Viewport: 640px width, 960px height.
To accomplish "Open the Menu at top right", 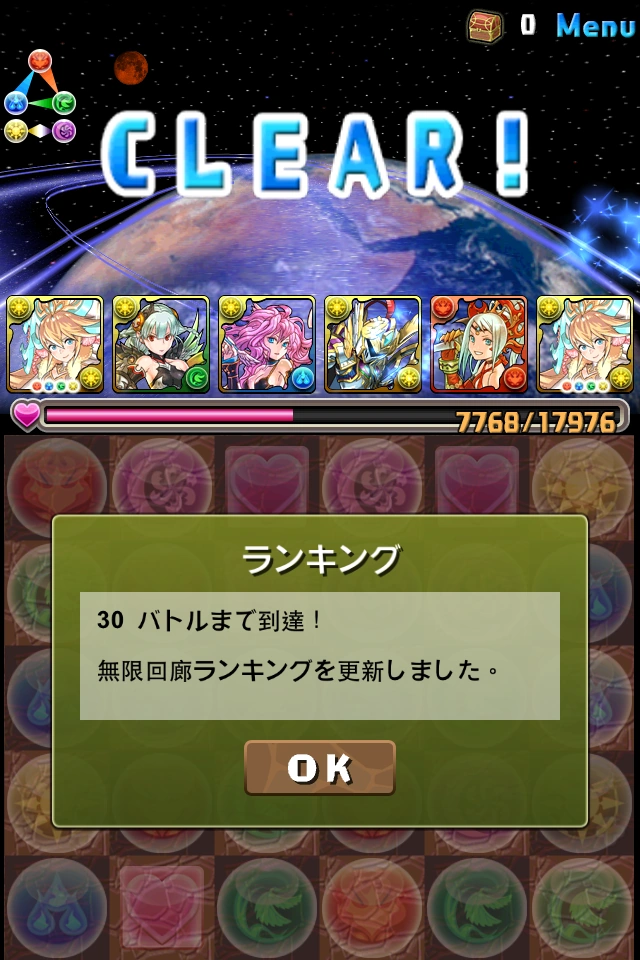I will coord(595,25).
